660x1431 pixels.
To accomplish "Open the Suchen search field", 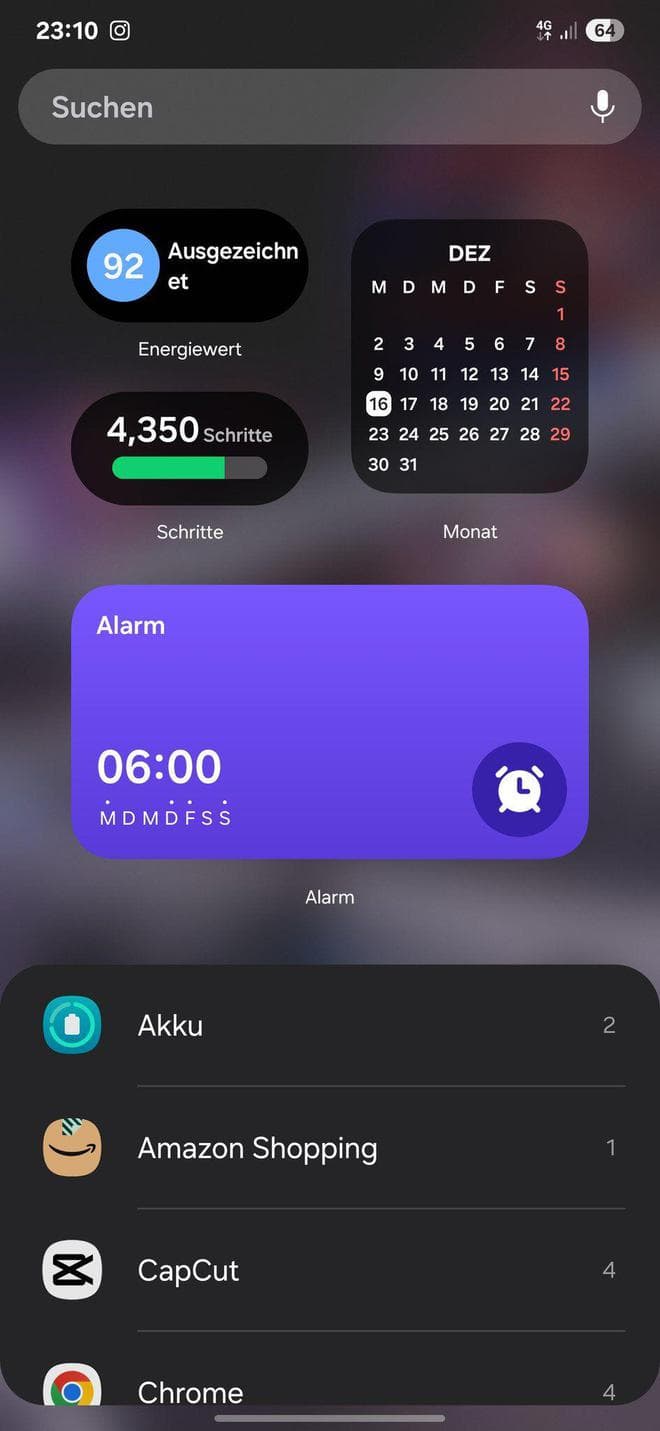I will click(300, 107).
